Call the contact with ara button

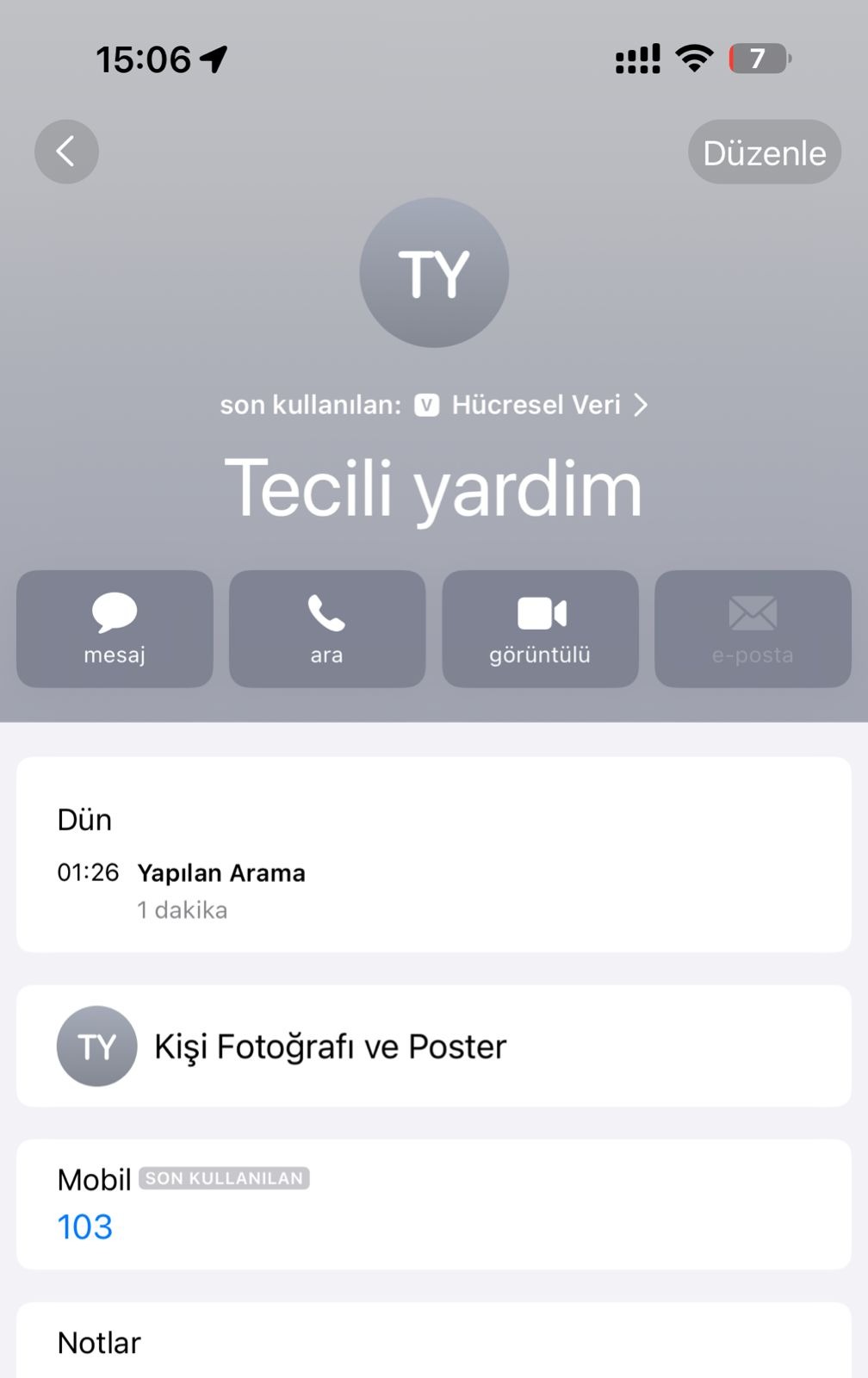(x=327, y=629)
